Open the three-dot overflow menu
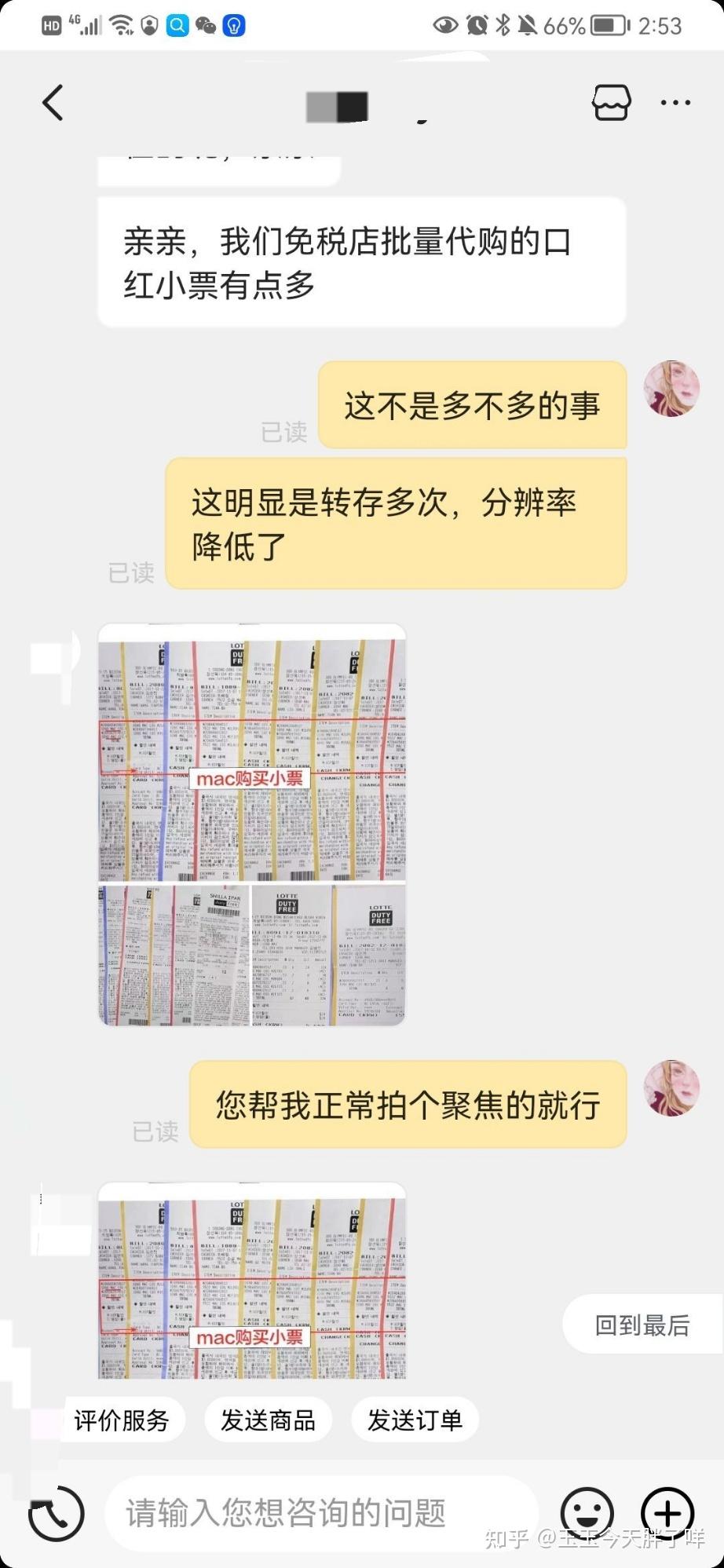The image size is (724, 1568). click(x=675, y=102)
